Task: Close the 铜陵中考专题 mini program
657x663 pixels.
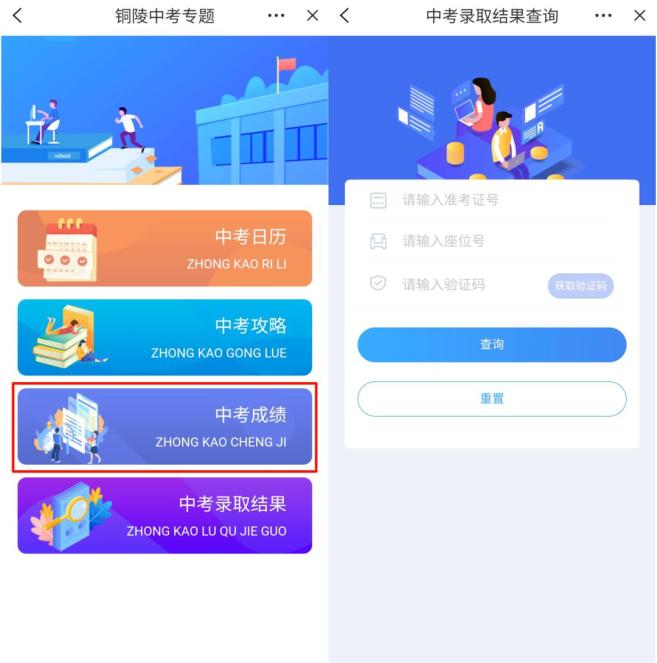Action: 313,16
